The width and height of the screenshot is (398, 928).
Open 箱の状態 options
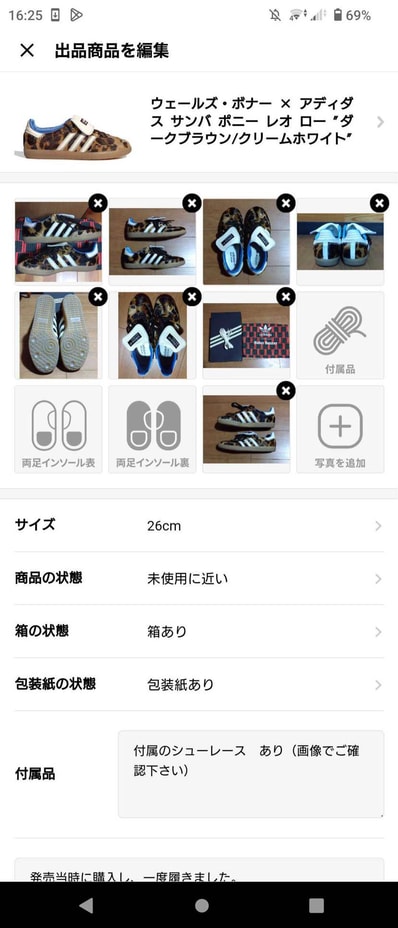(199, 631)
